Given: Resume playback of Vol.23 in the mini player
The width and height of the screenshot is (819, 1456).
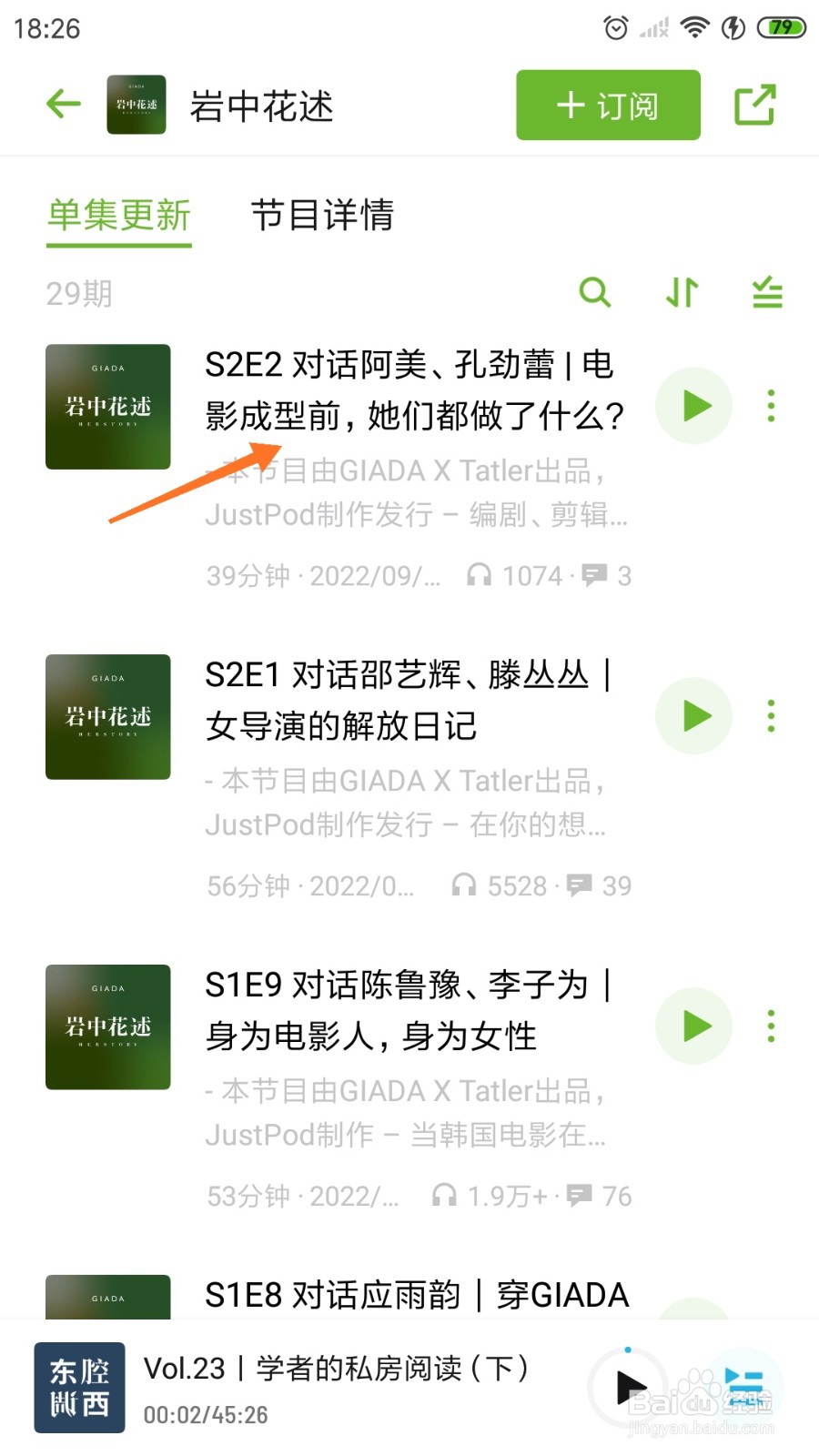Looking at the screenshot, I should (x=630, y=1385).
